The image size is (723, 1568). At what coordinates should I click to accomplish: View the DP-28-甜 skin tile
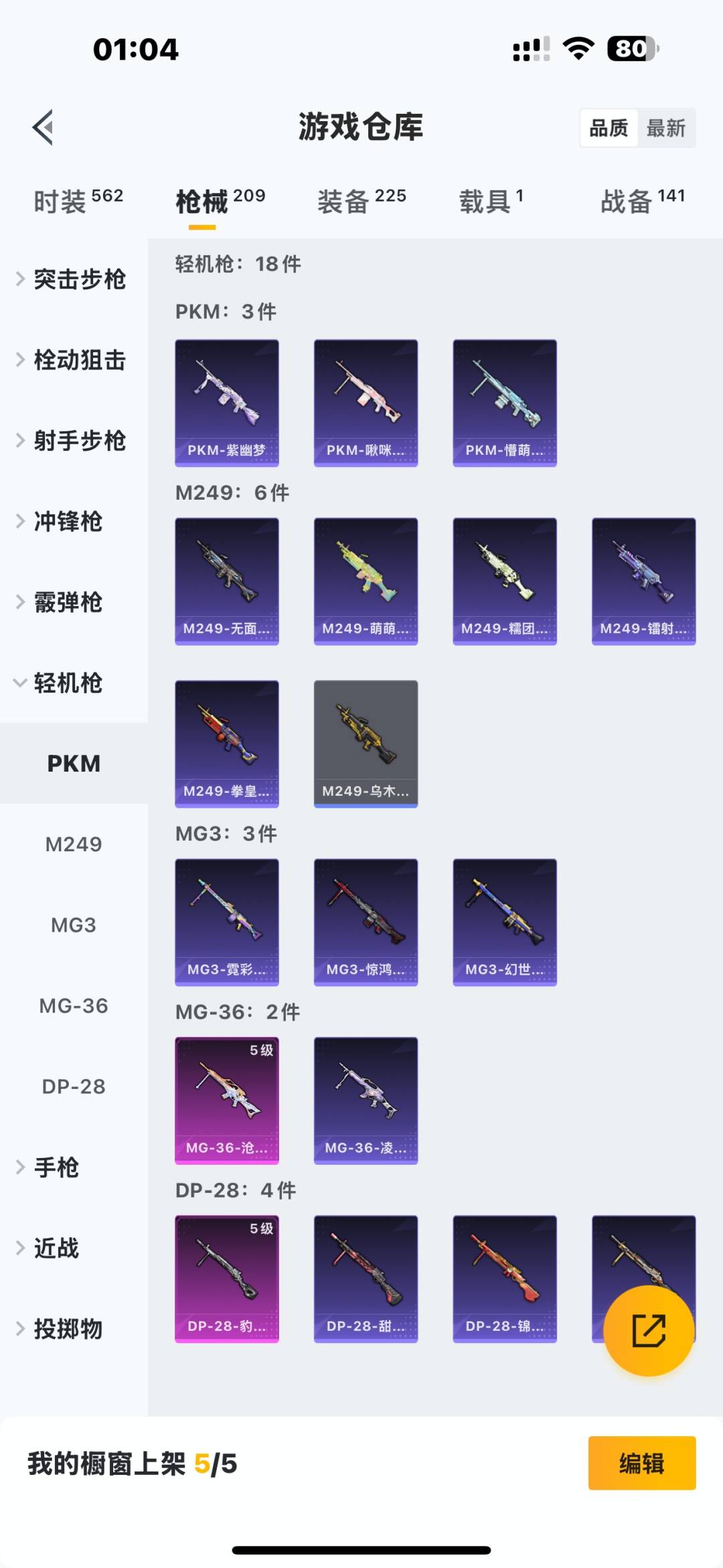point(366,1278)
